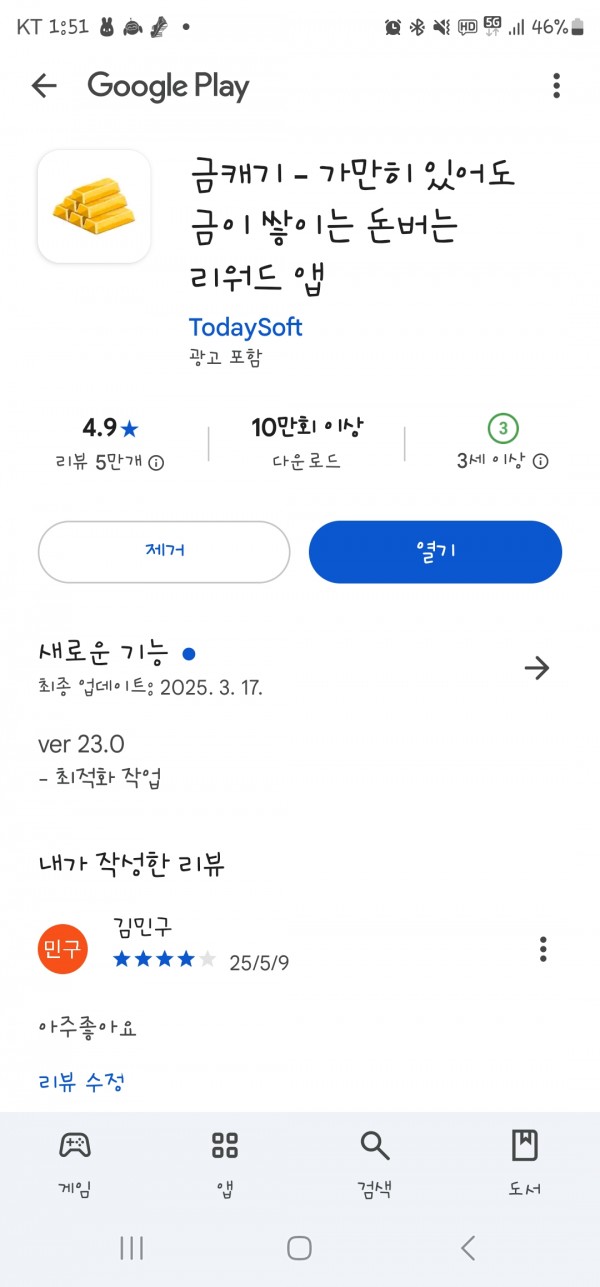This screenshot has width=600, height=1287.
Task: Switch to the 게임 tab
Action: click(x=75, y=1163)
